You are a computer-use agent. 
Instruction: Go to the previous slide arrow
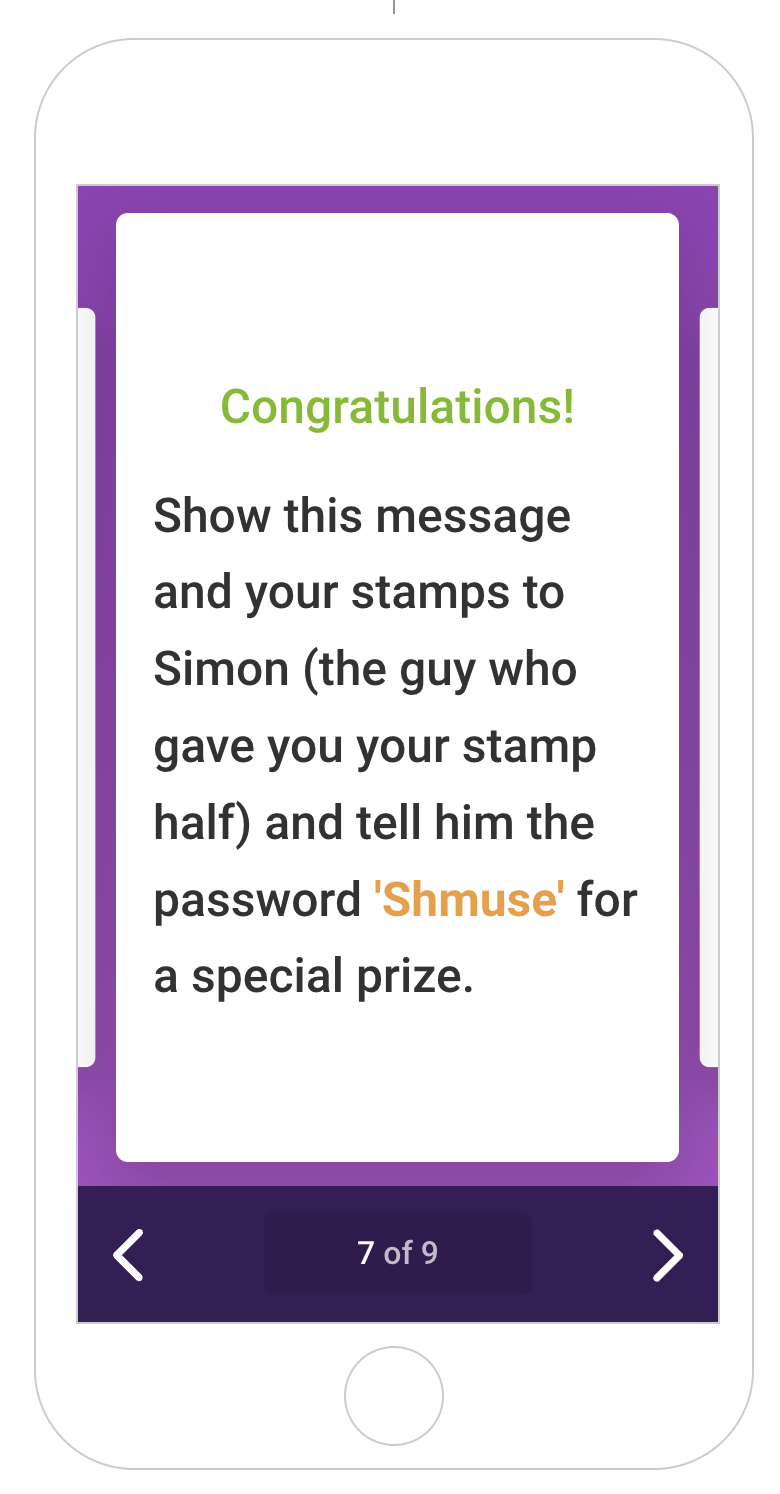128,1254
